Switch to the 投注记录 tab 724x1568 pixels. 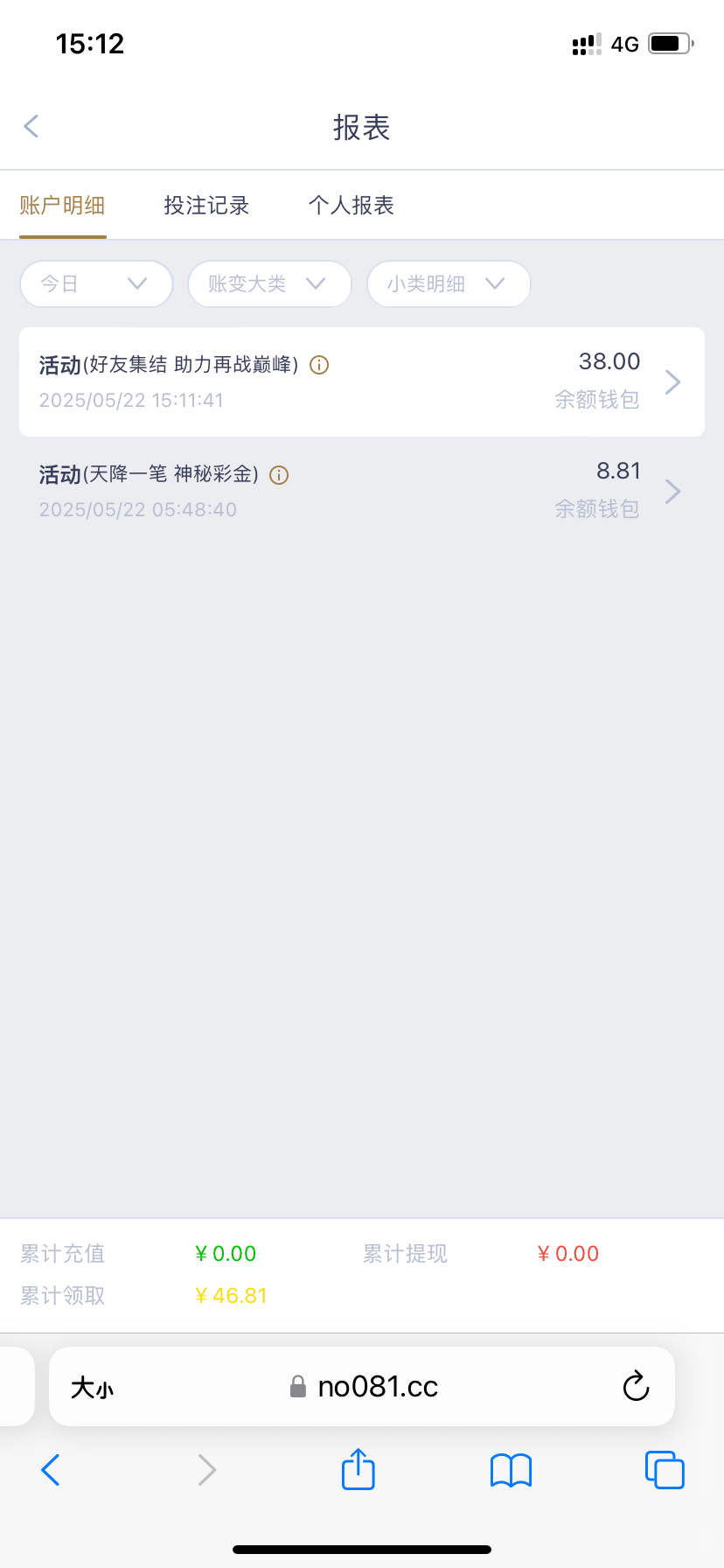point(206,206)
